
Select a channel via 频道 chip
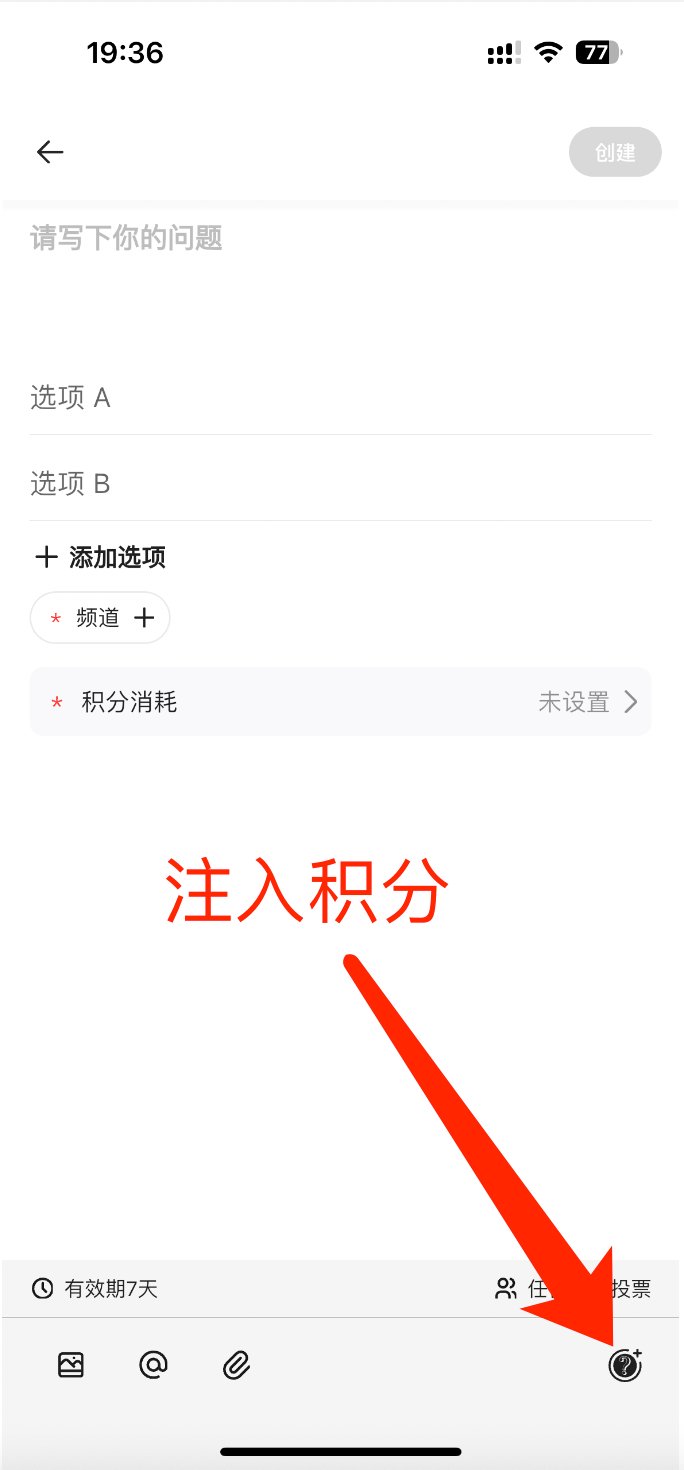pos(100,618)
